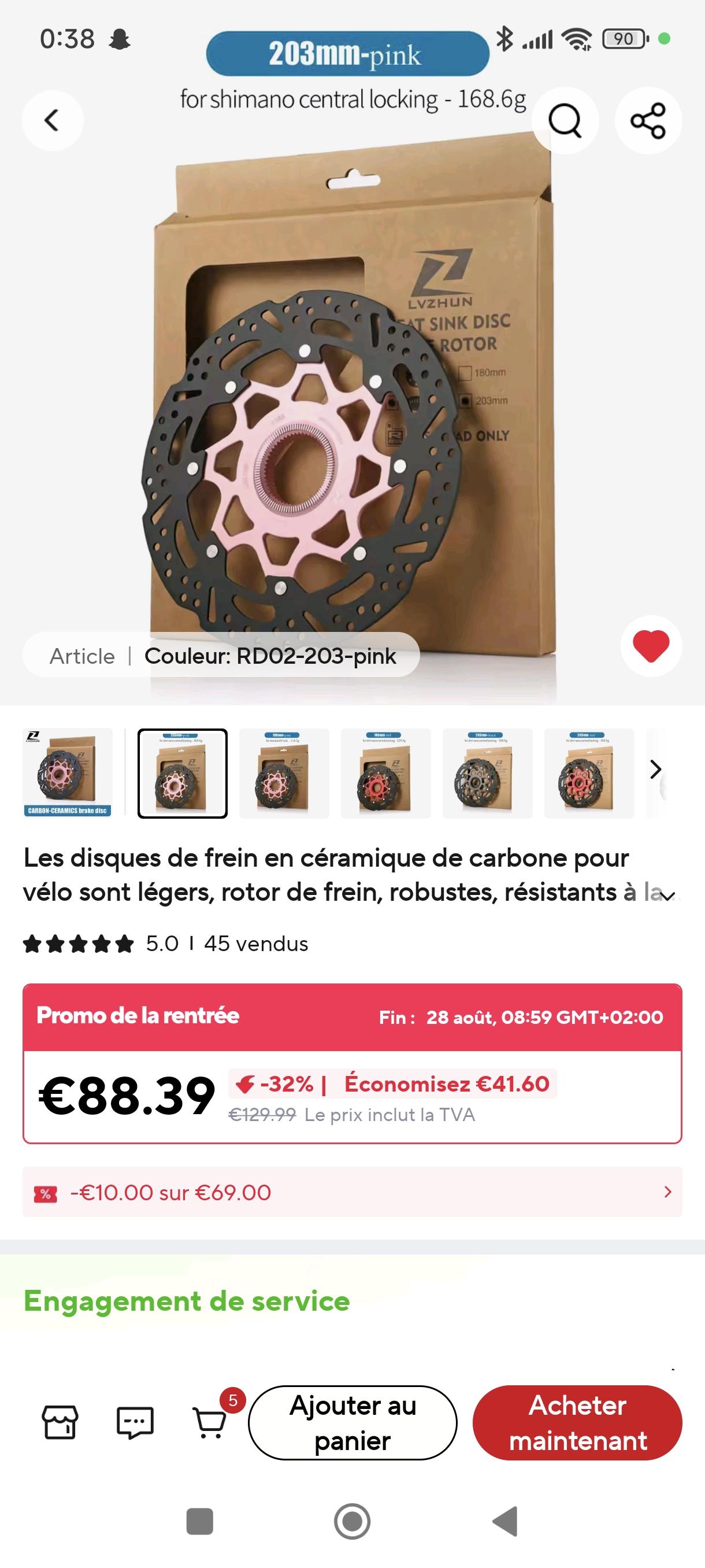
Task: Message the seller via the chat icon
Action: [x=135, y=1422]
